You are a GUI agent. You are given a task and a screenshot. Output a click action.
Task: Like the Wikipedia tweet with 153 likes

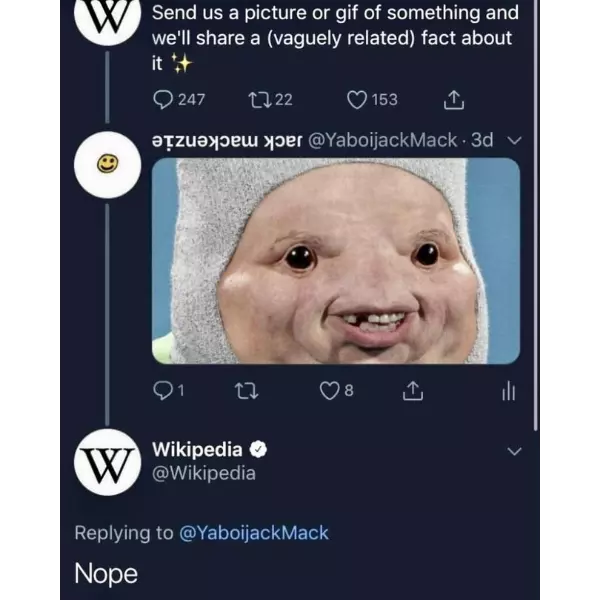tap(357, 99)
